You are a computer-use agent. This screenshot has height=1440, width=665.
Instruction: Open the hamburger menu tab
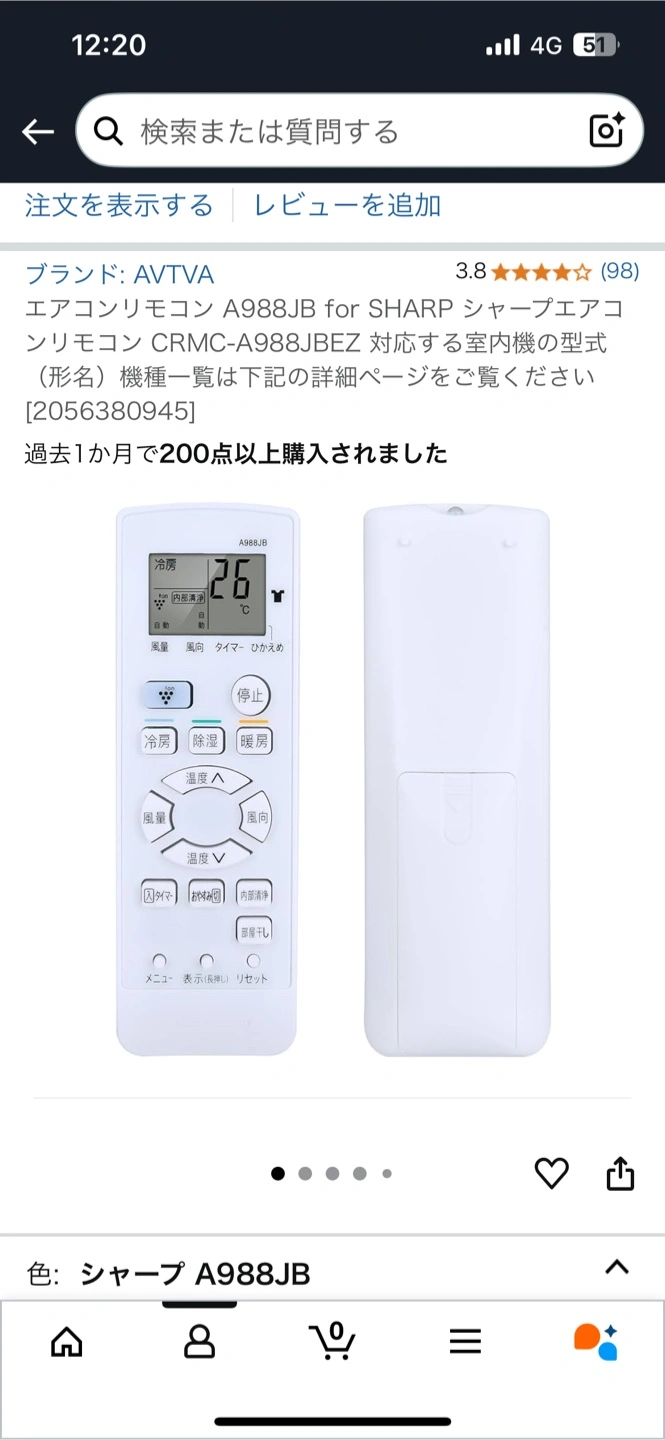tap(465, 1341)
